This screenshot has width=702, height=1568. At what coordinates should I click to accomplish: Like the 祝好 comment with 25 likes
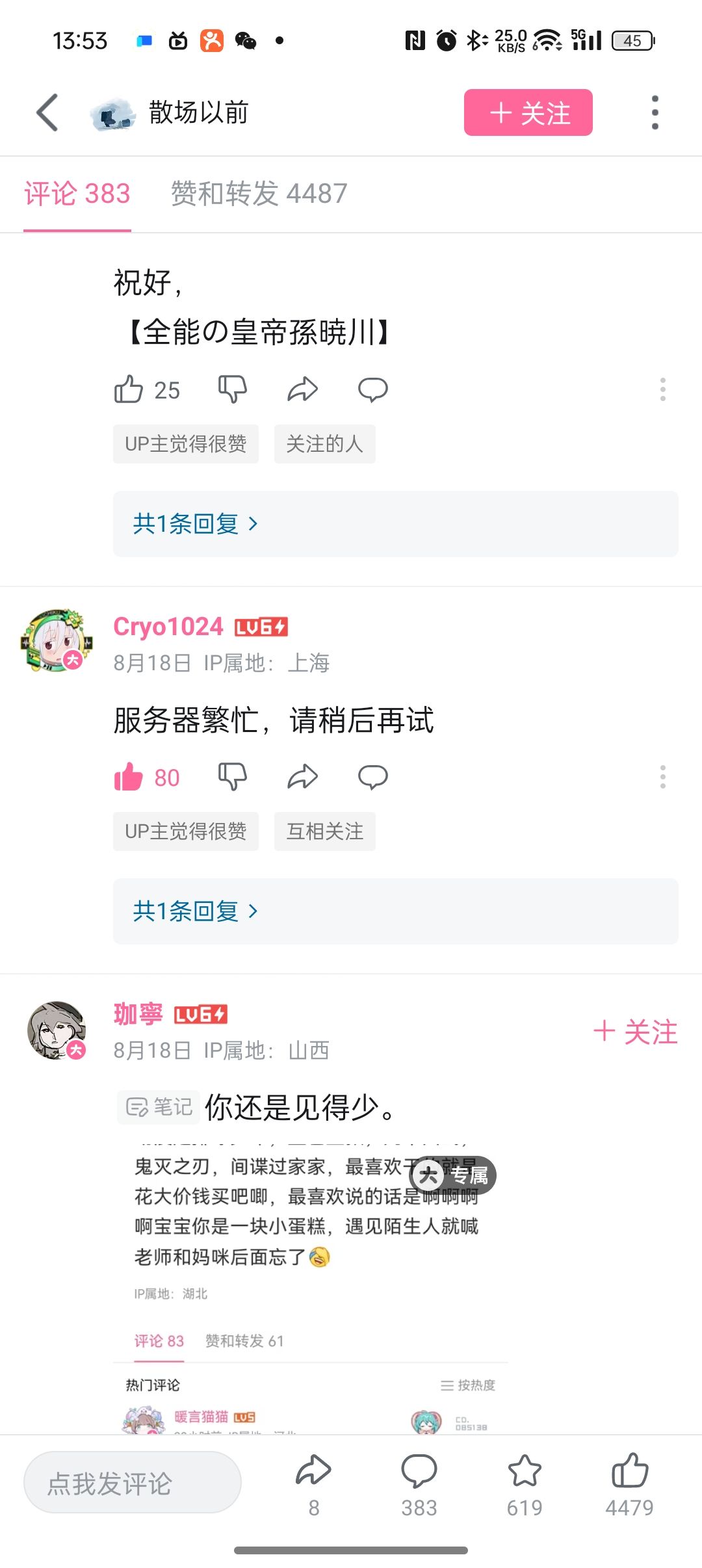tap(129, 389)
